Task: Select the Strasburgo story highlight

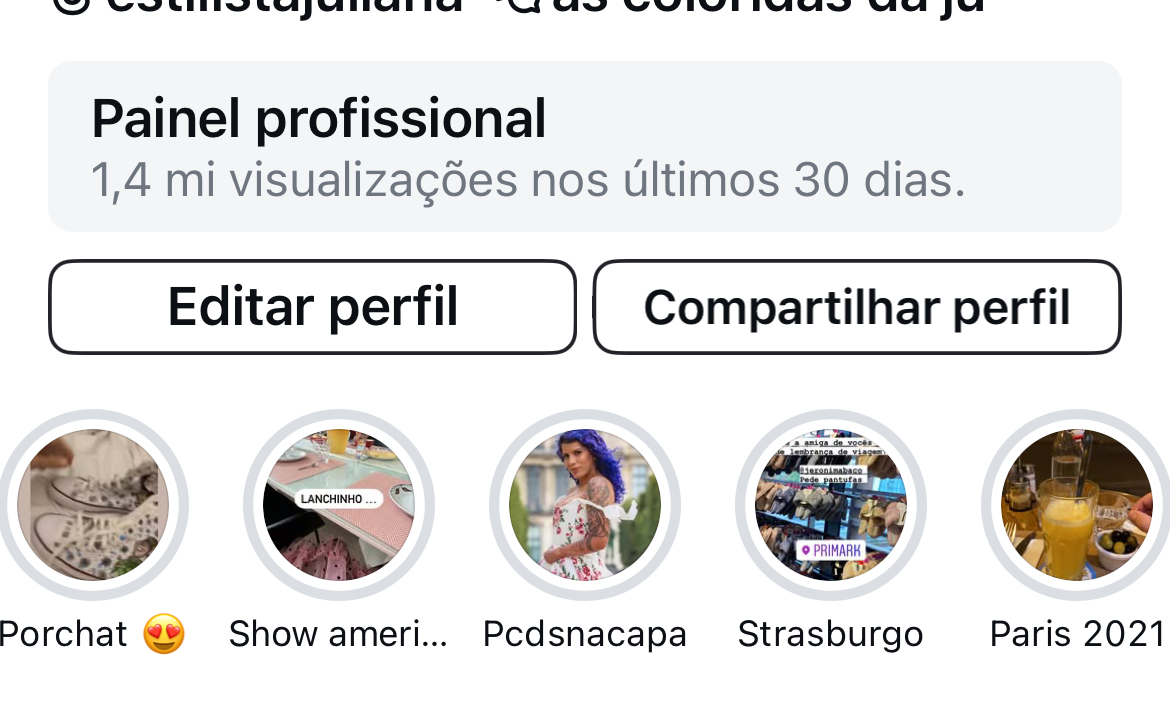Action: (x=830, y=505)
